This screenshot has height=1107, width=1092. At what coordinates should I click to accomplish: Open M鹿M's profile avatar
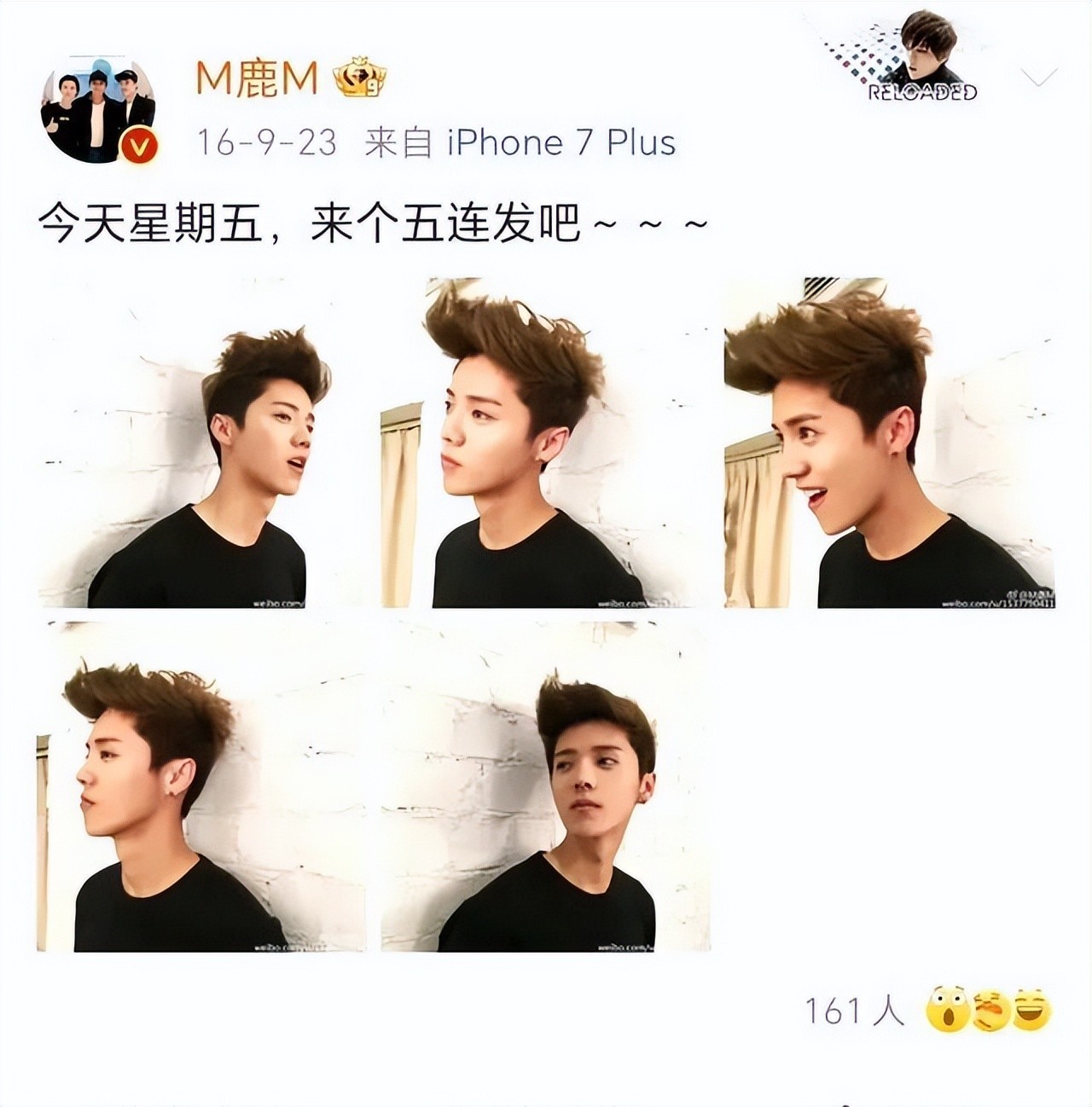(98, 108)
